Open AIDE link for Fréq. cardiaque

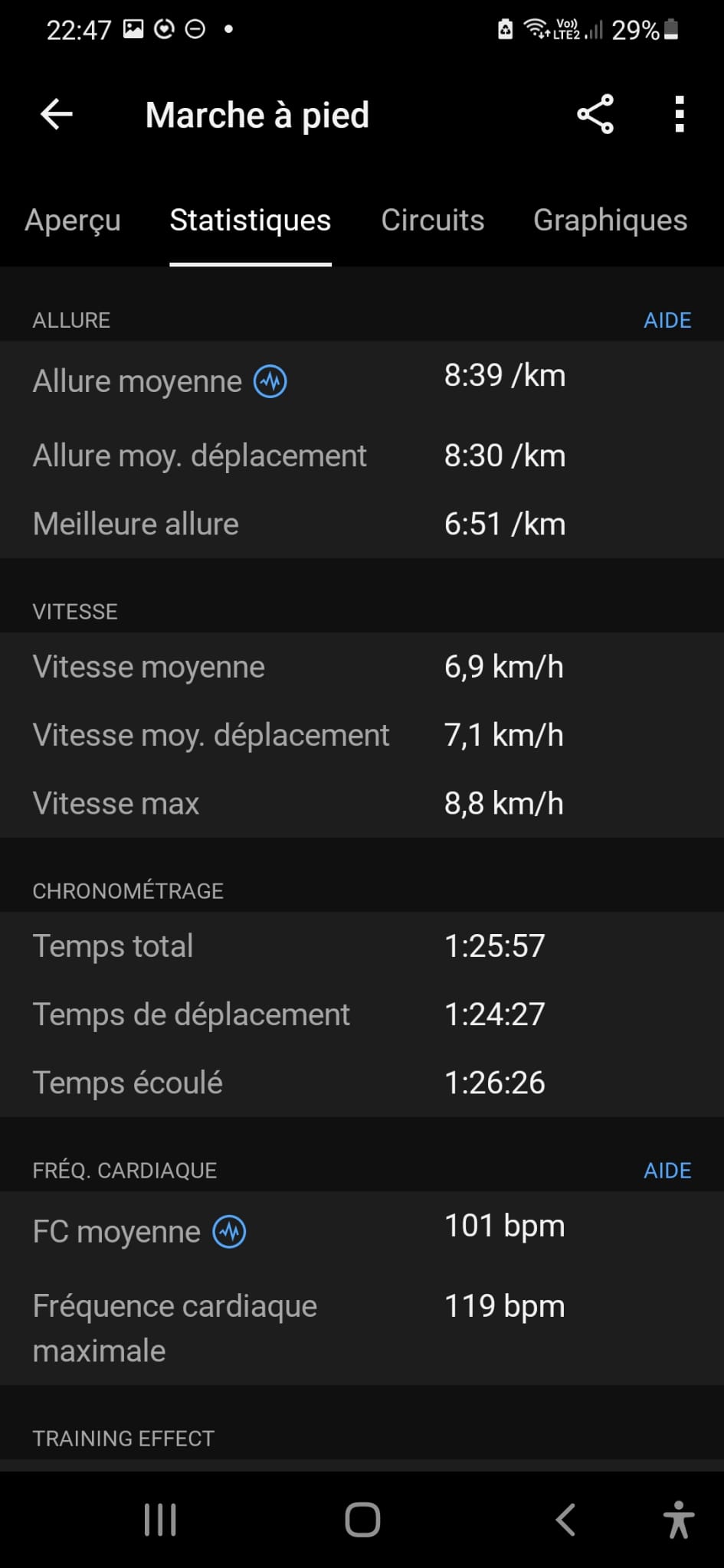pos(667,1171)
